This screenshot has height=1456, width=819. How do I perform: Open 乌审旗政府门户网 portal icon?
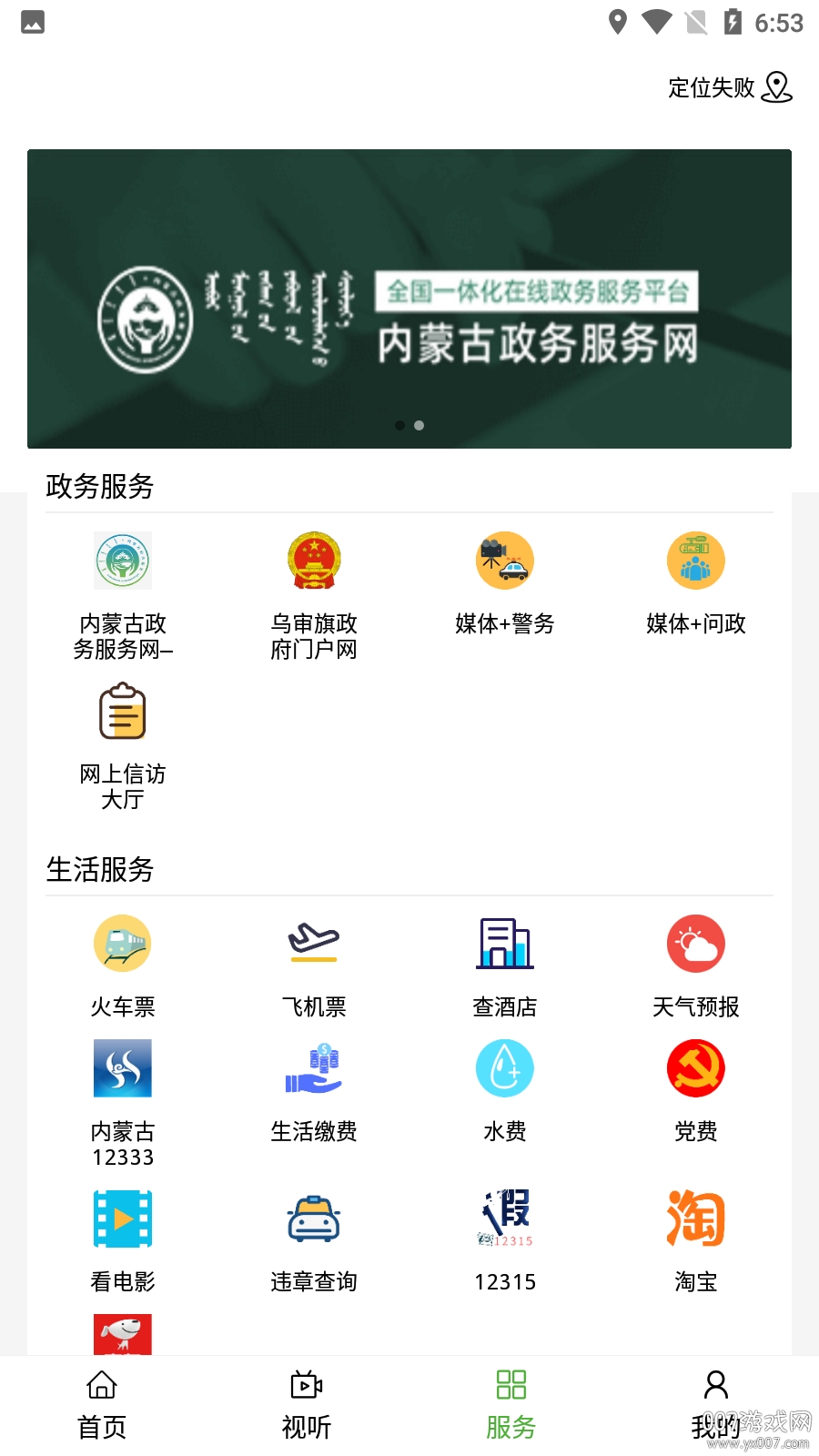pos(314,561)
